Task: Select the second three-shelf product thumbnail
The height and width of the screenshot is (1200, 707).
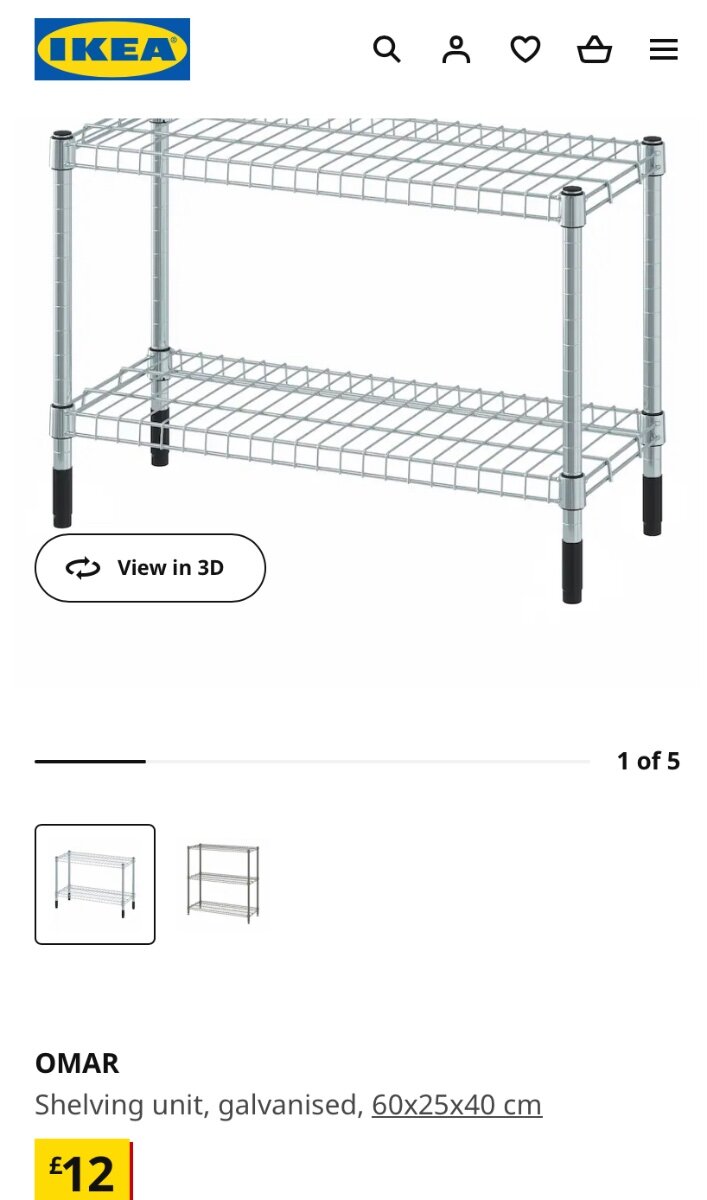Action: click(x=223, y=882)
